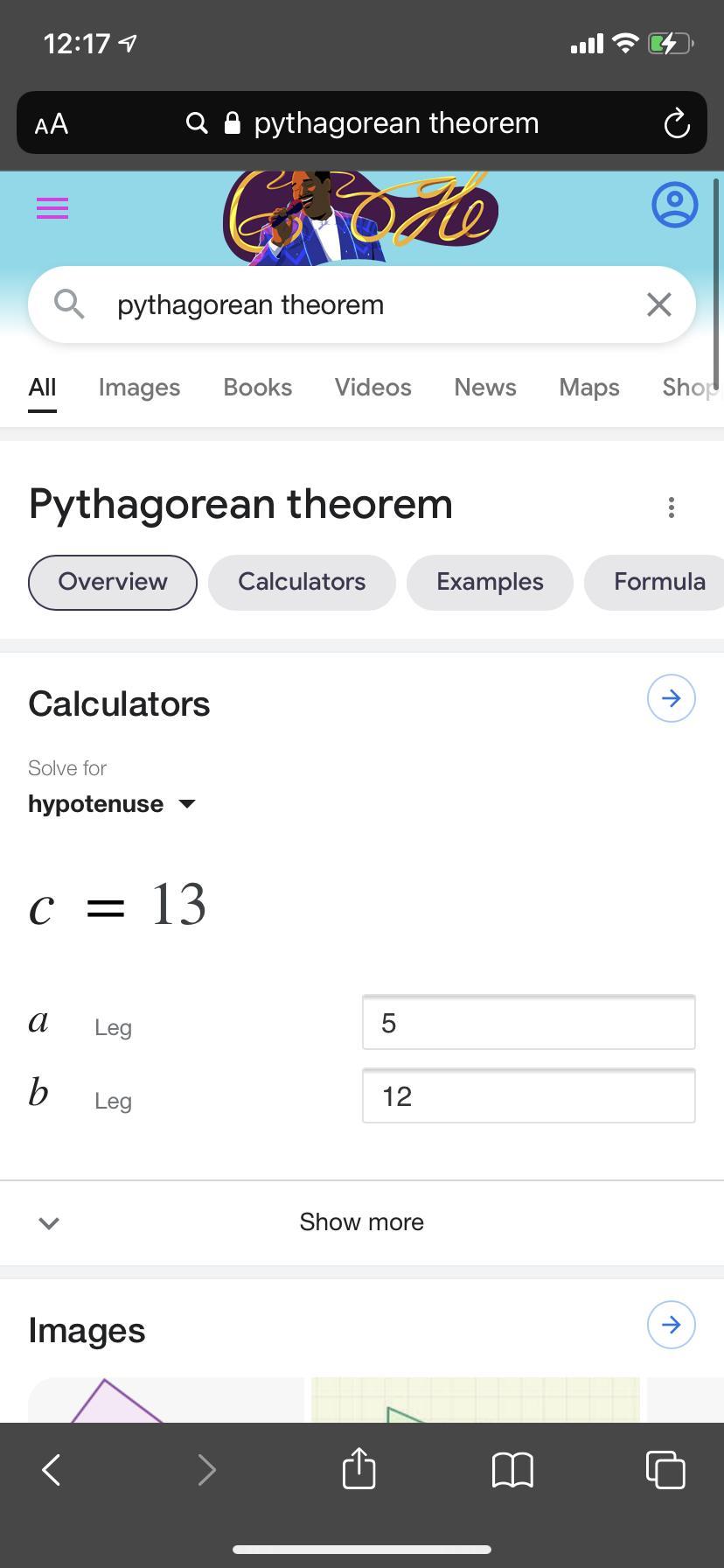
Task: Open the hamburger menu
Action: click(52, 208)
